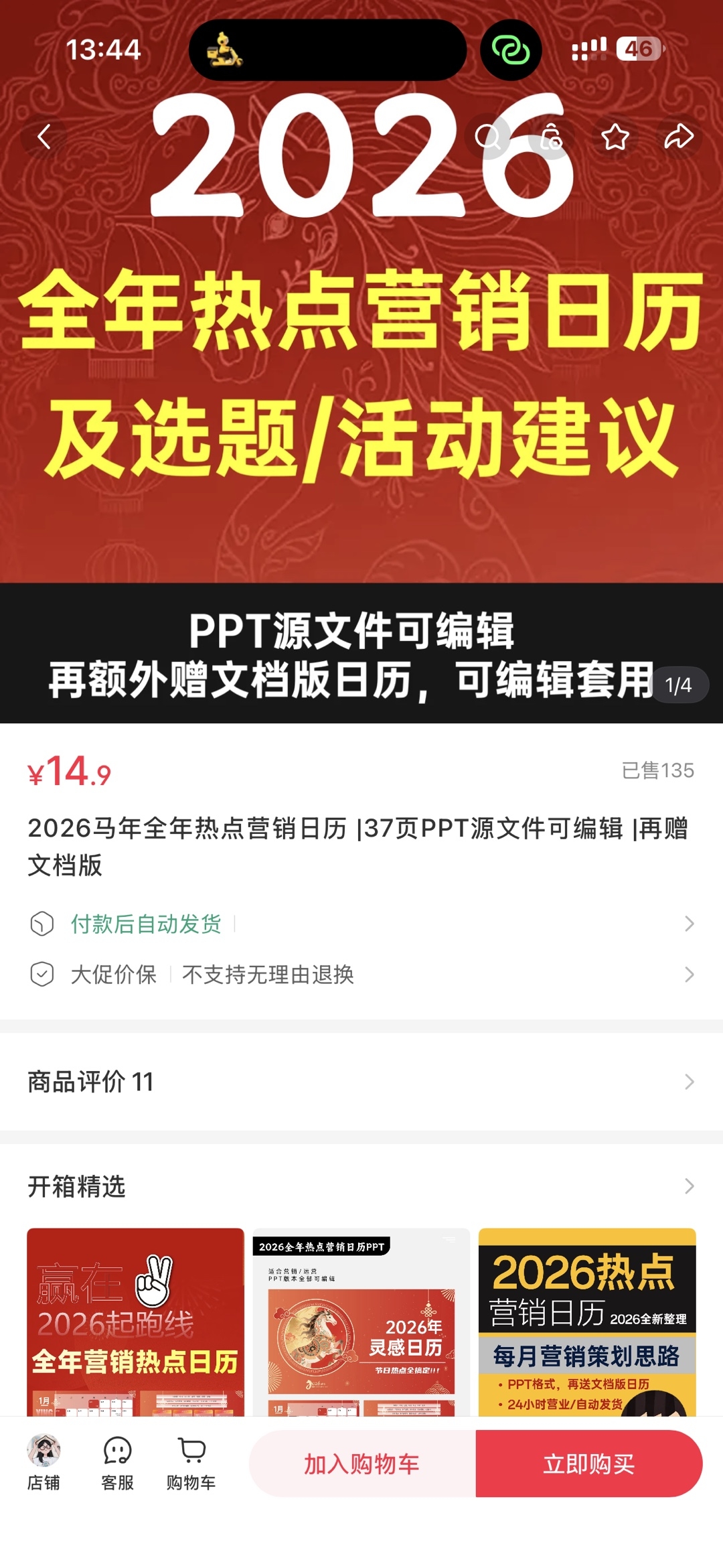The height and width of the screenshot is (1568, 723).
Task: Open the 2026年灵感日历 unboxing post
Action: point(361,1322)
